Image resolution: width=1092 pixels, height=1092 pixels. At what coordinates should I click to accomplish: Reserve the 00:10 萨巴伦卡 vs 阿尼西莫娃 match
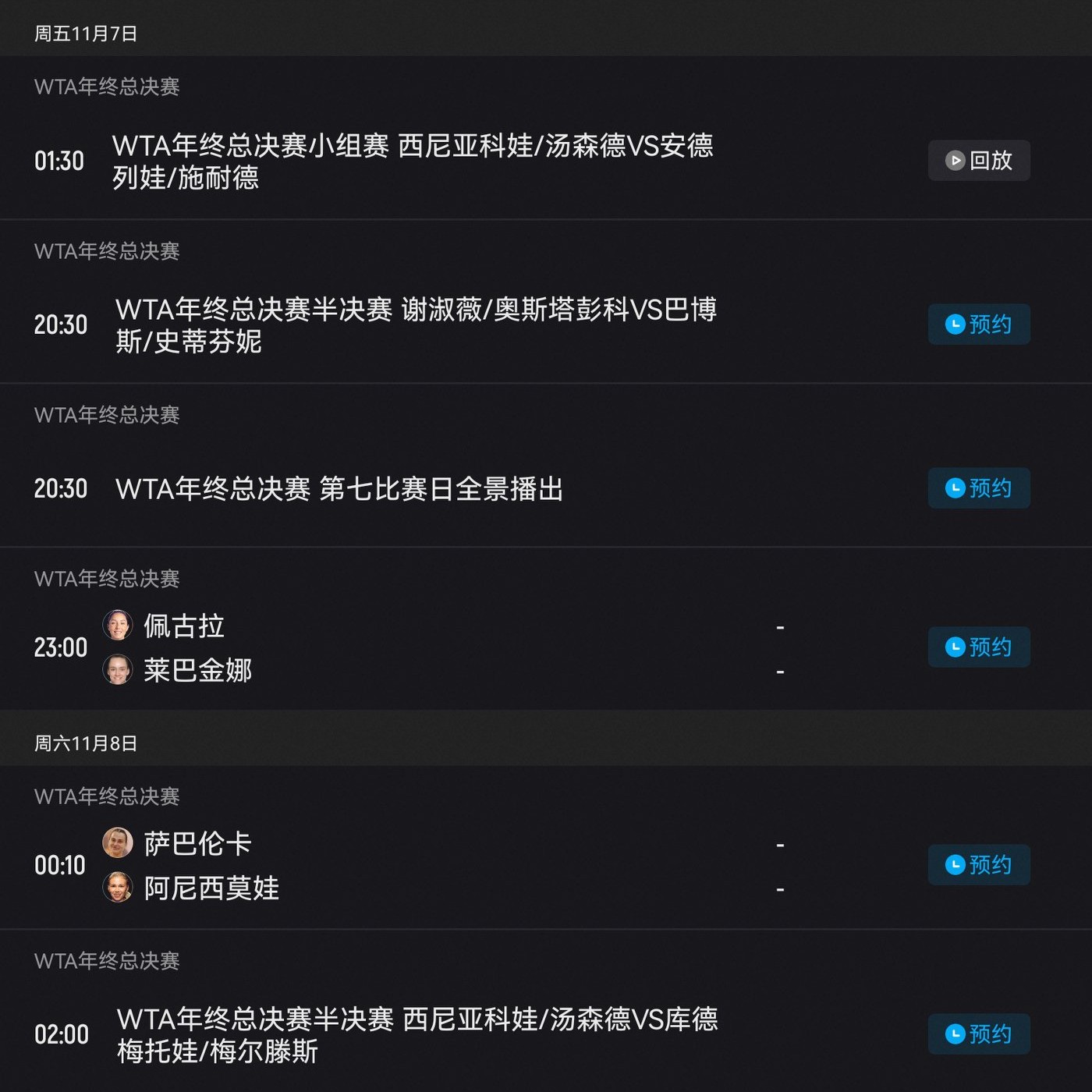tap(978, 865)
